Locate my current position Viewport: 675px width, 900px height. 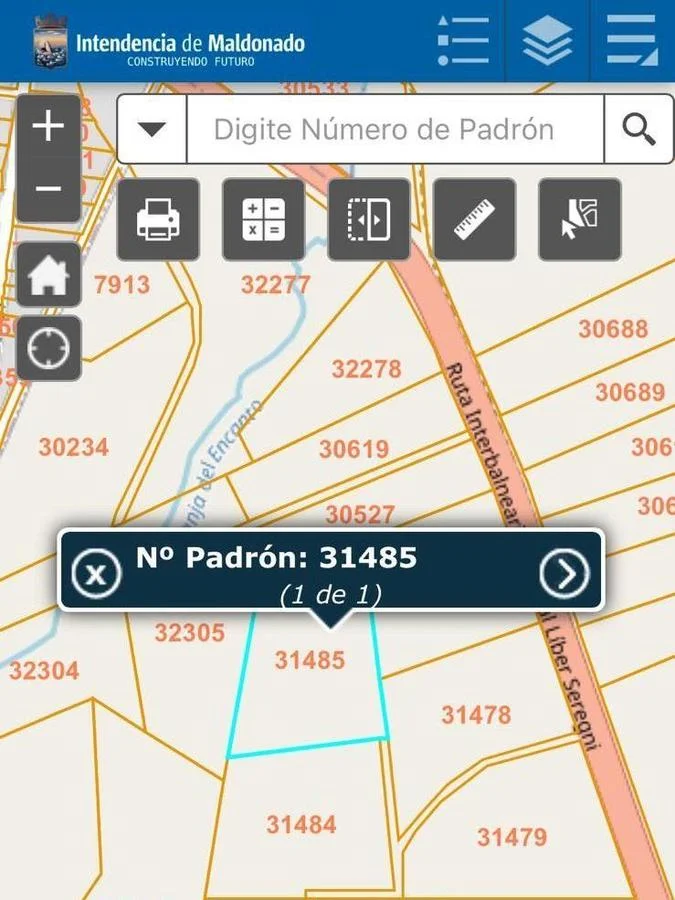(x=48, y=349)
